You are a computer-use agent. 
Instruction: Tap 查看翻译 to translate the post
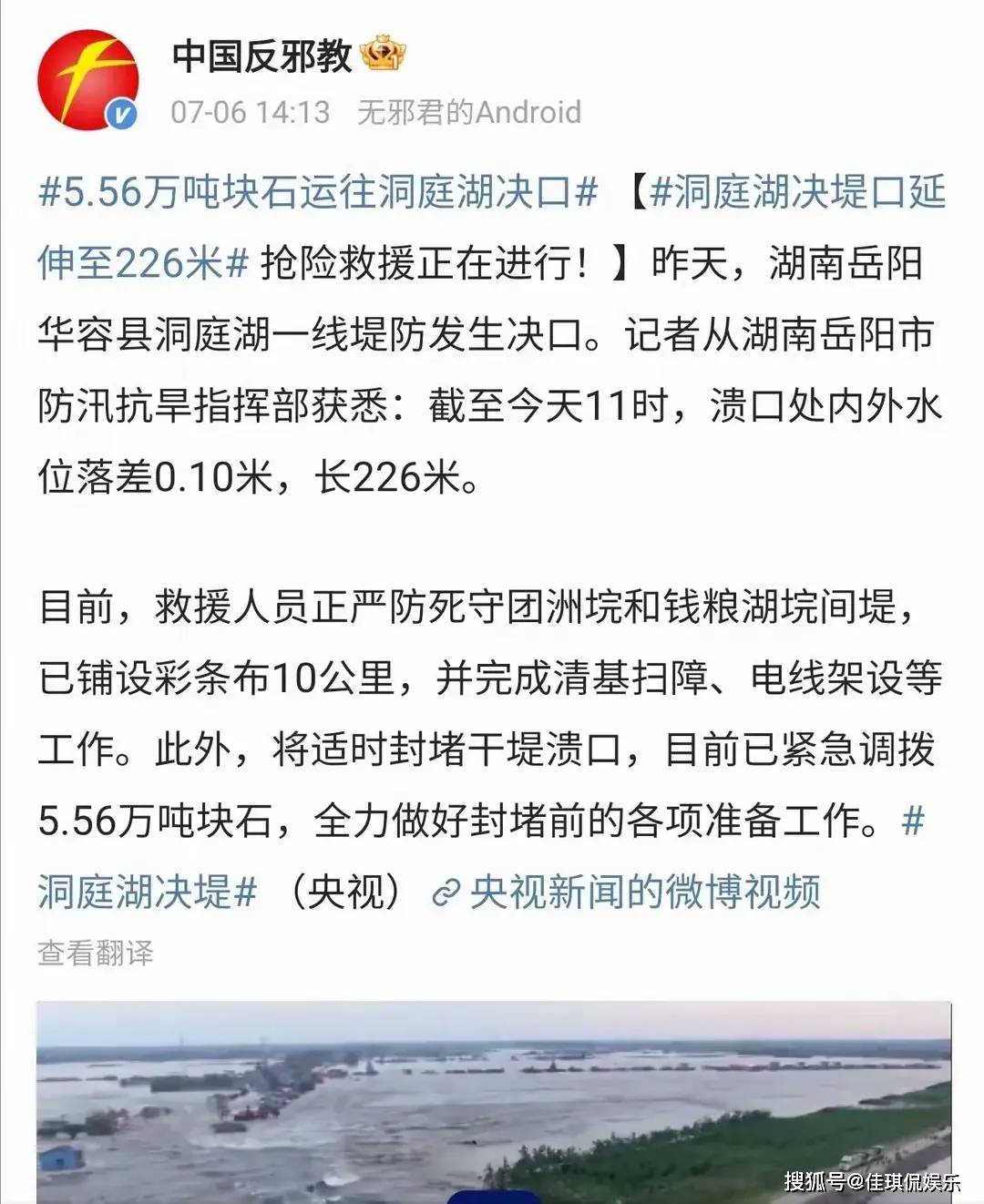point(96,953)
